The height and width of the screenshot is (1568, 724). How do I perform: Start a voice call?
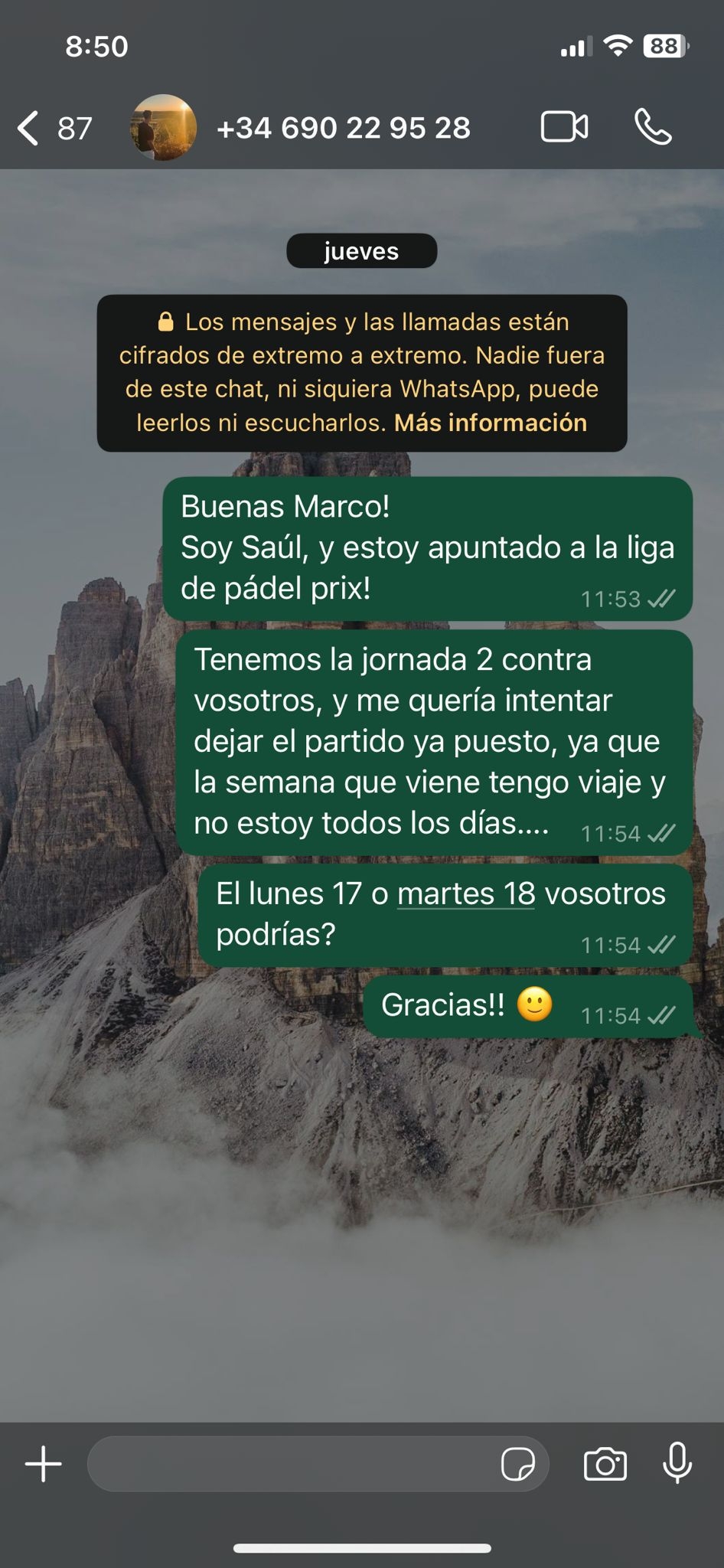(653, 127)
